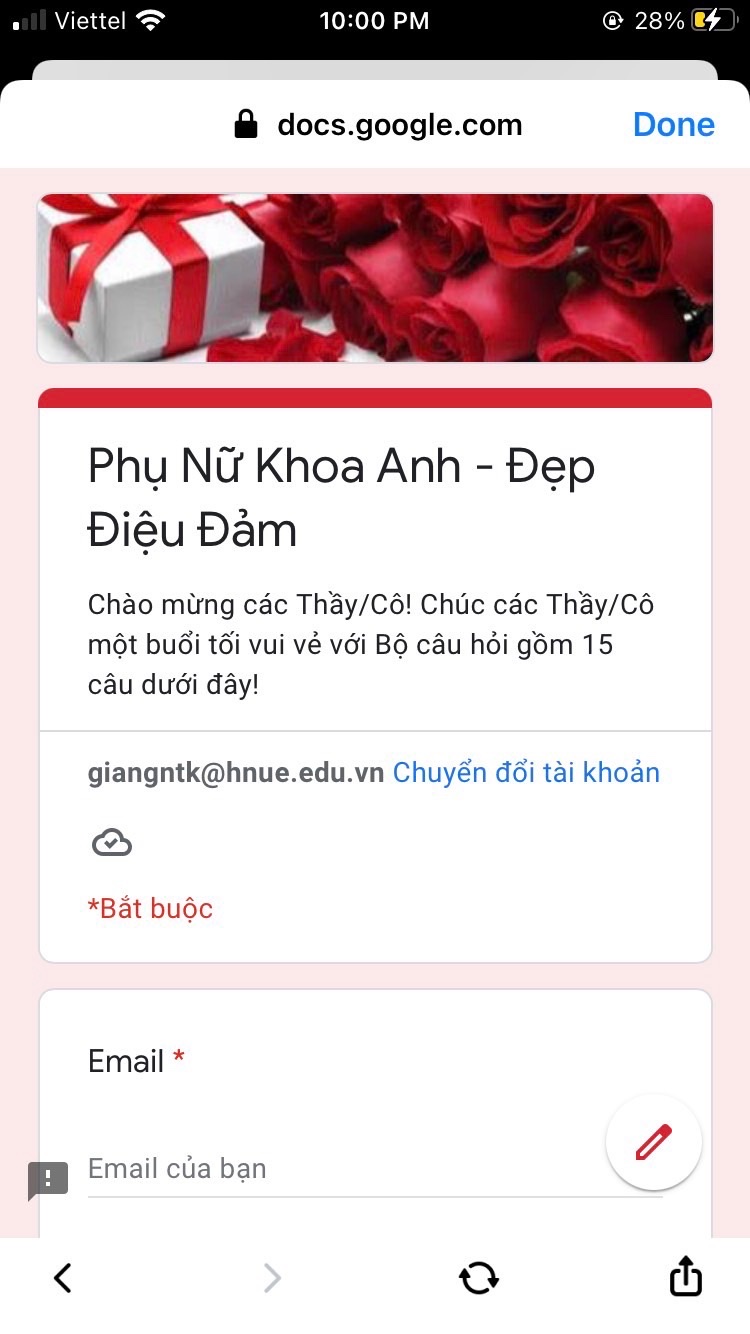Focus the 'Email của bạn' text field
This screenshot has width=750, height=1334.
340,1169
